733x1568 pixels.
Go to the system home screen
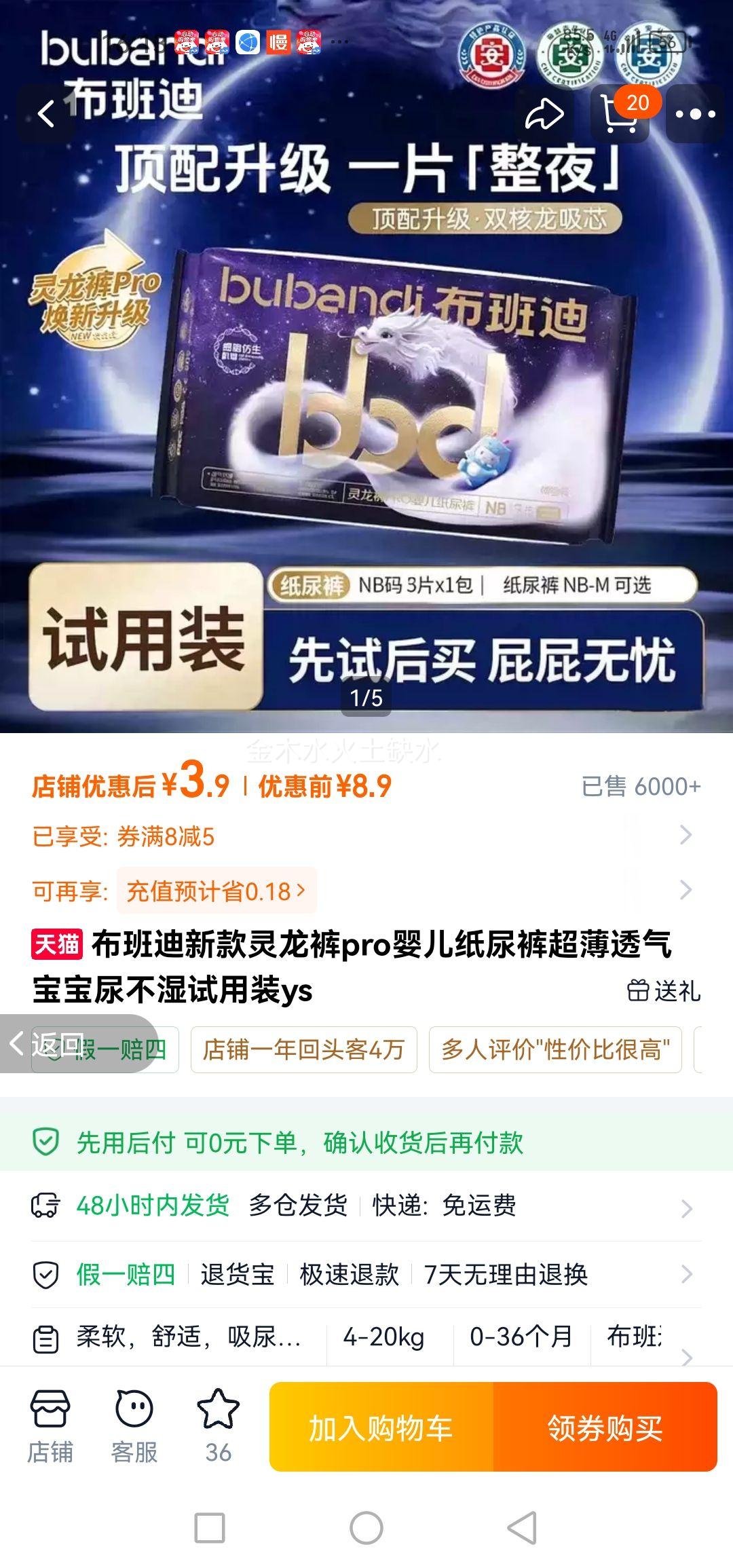[366, 1529]
